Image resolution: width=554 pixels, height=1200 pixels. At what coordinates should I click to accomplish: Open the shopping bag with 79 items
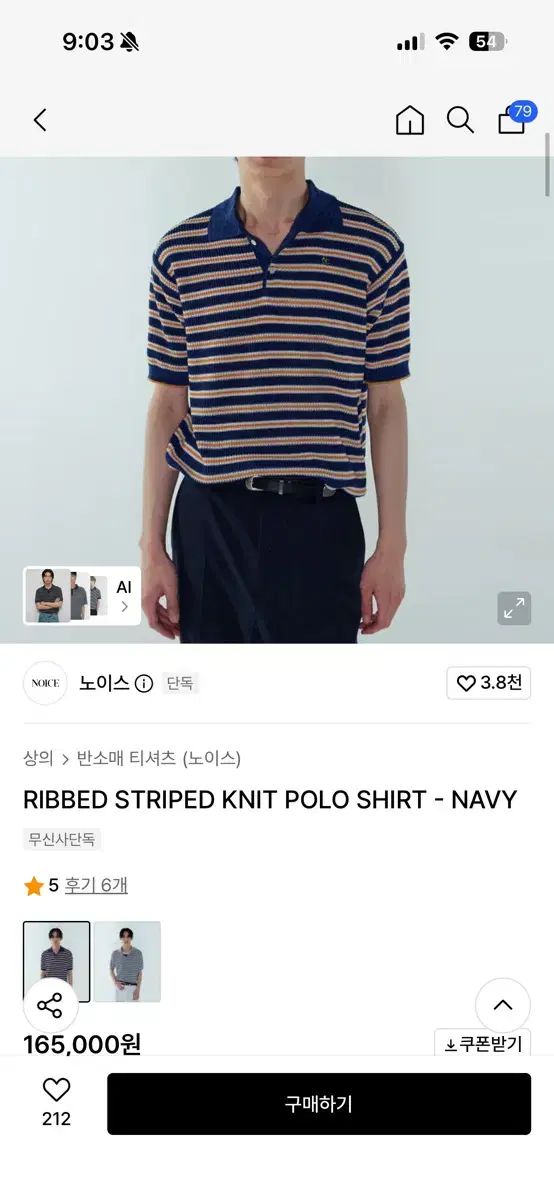(x=514, y=119)
